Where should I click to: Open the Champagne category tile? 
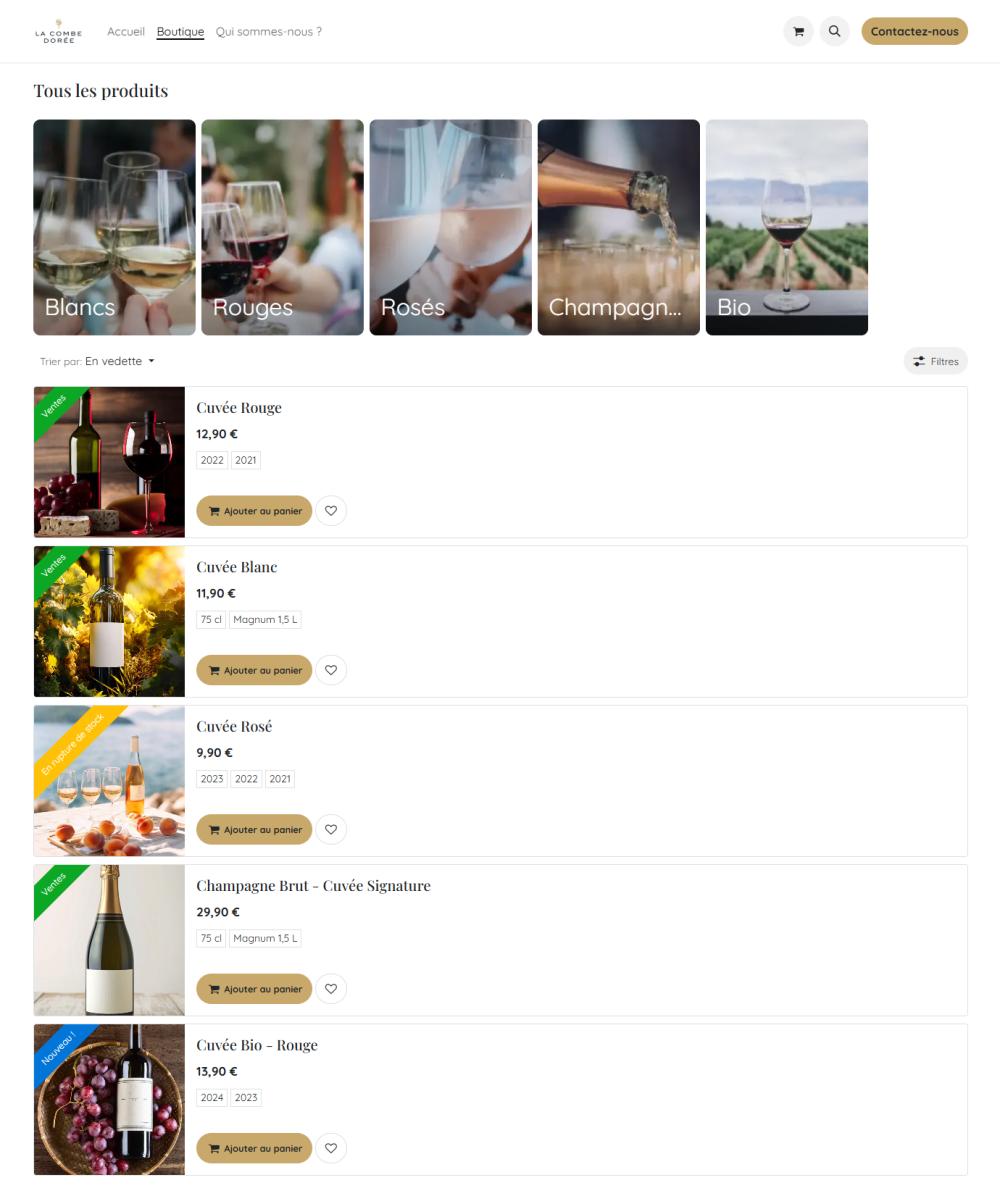click(618, 227)
